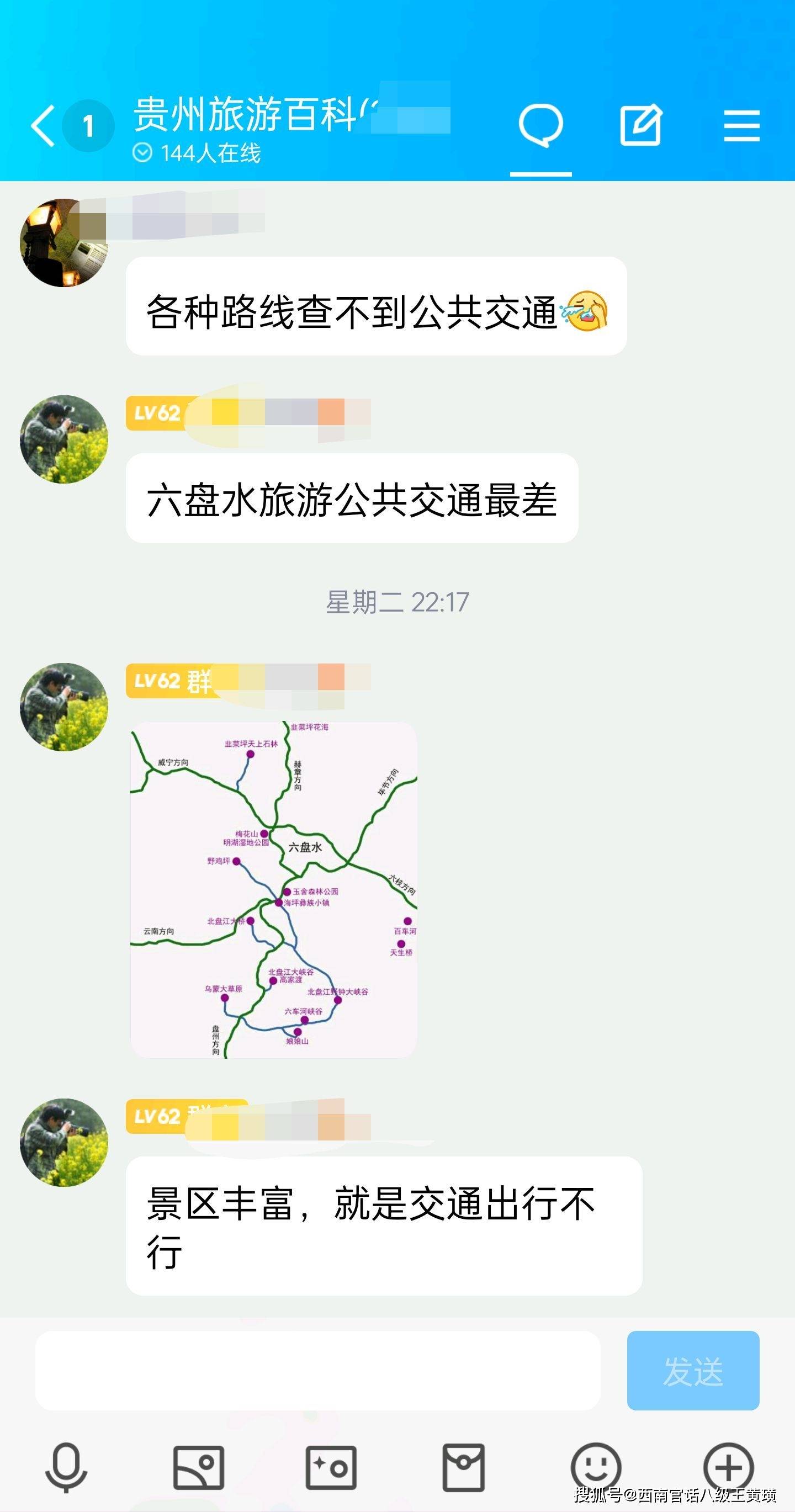Tap the message input field
This screenshot has height=1512, width=795.
[x=317, y=1371]
